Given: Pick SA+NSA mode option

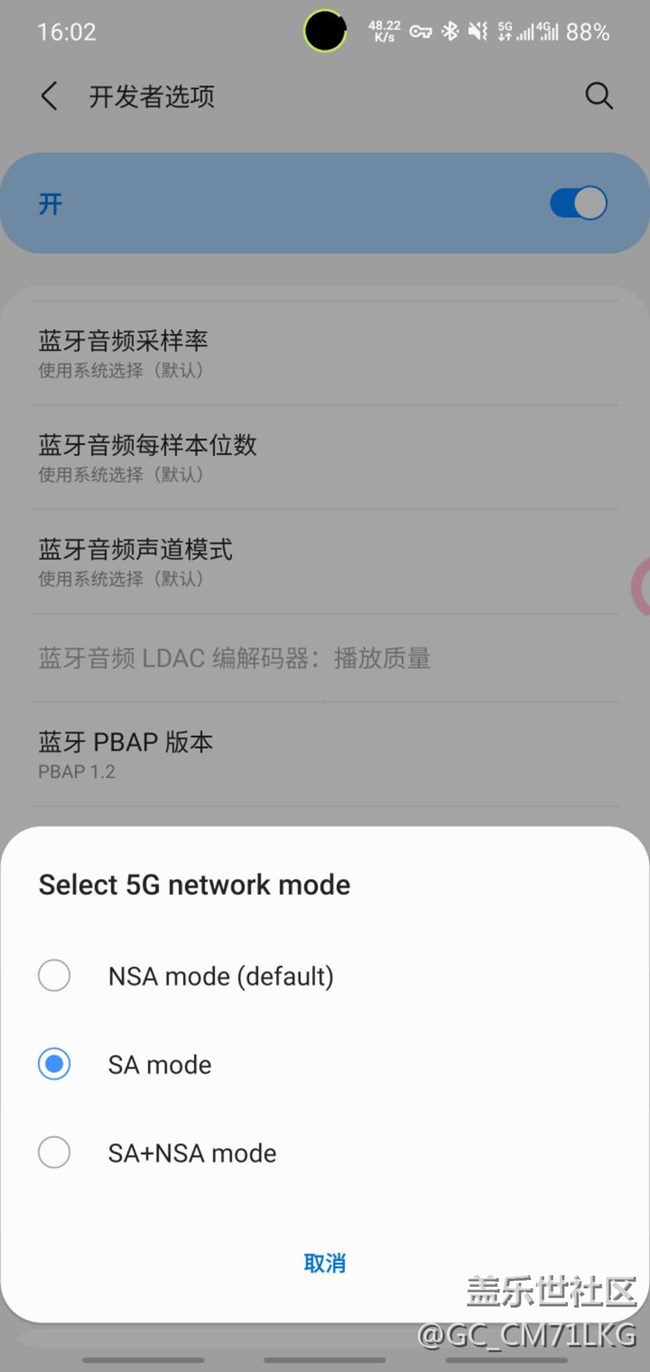Looking at the screenshot, I should click(x=324, y=1153).
